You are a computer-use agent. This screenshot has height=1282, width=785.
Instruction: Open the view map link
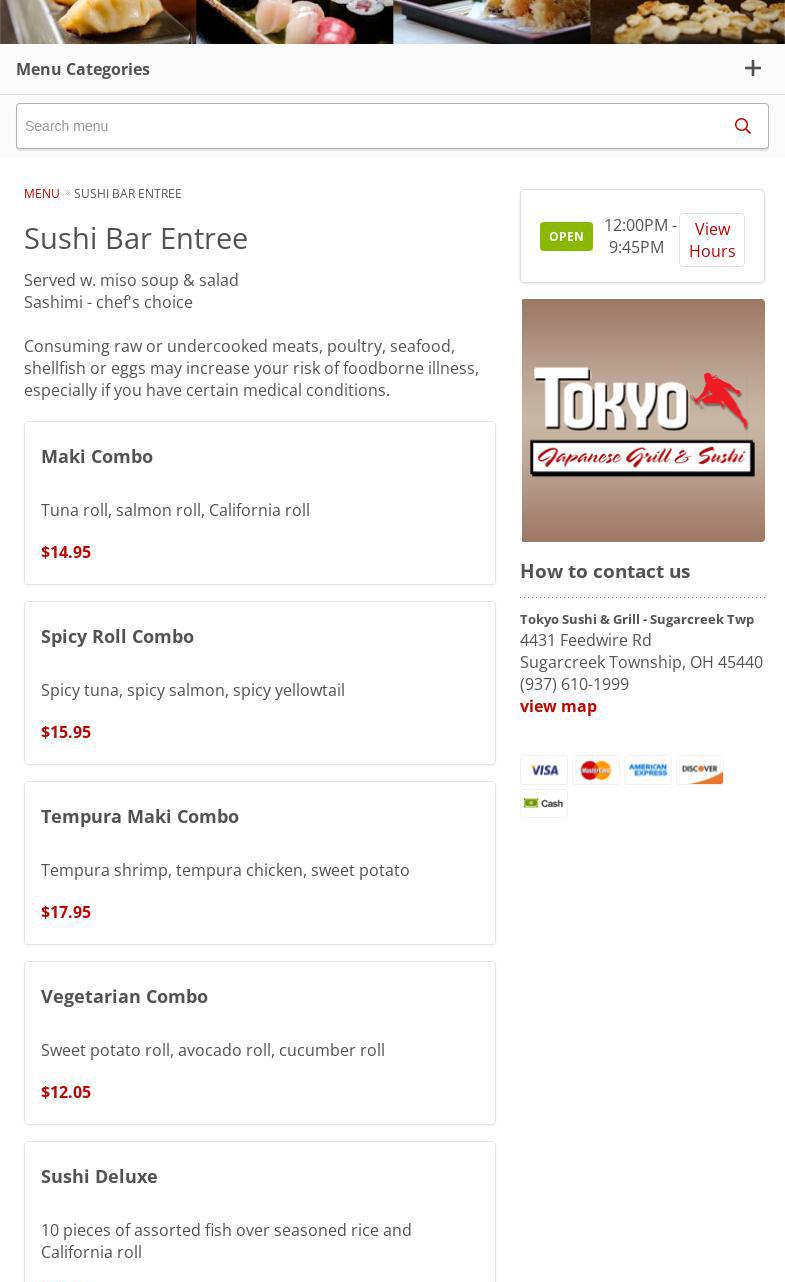click(x=558, y=706)
